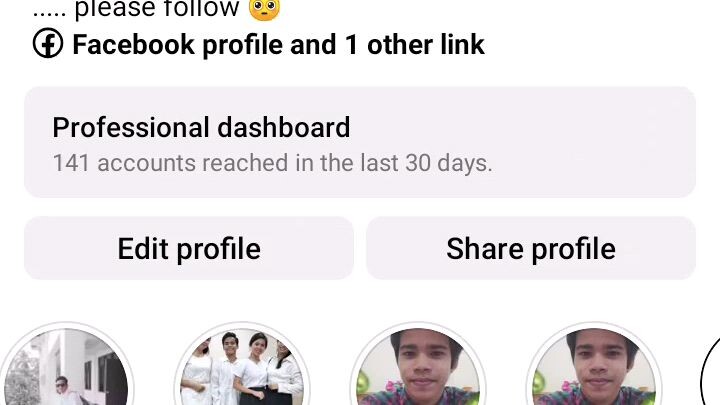Screen dimensions: 720x405
Task: Open the Facebook profile and other link
Action: (x=260, y=45)
